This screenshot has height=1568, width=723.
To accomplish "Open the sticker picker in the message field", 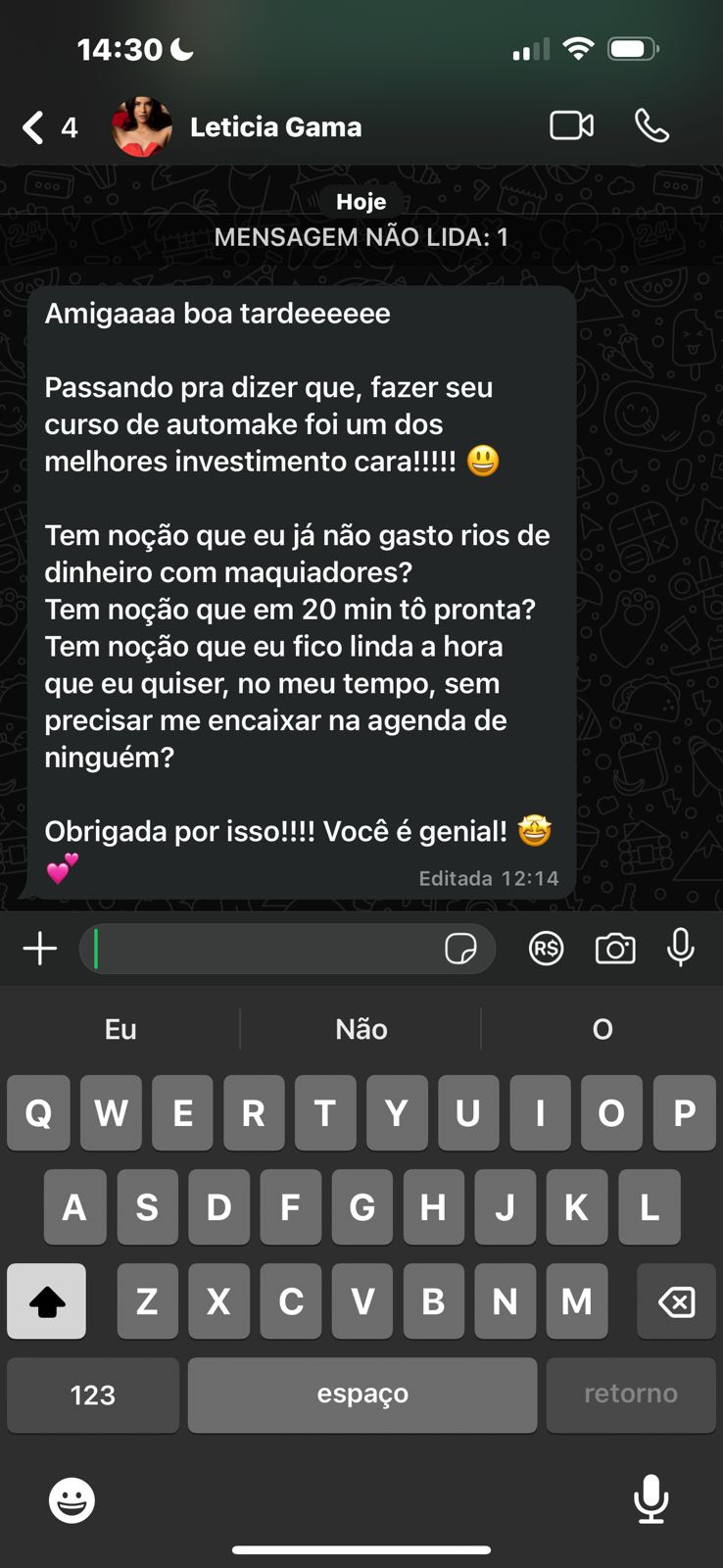I will point(460,949).
